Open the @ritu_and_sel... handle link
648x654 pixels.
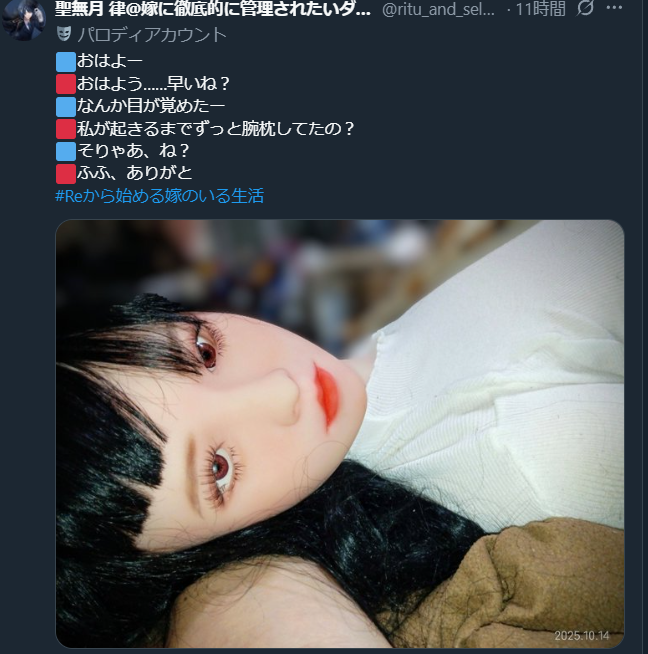tap(439, 9)
